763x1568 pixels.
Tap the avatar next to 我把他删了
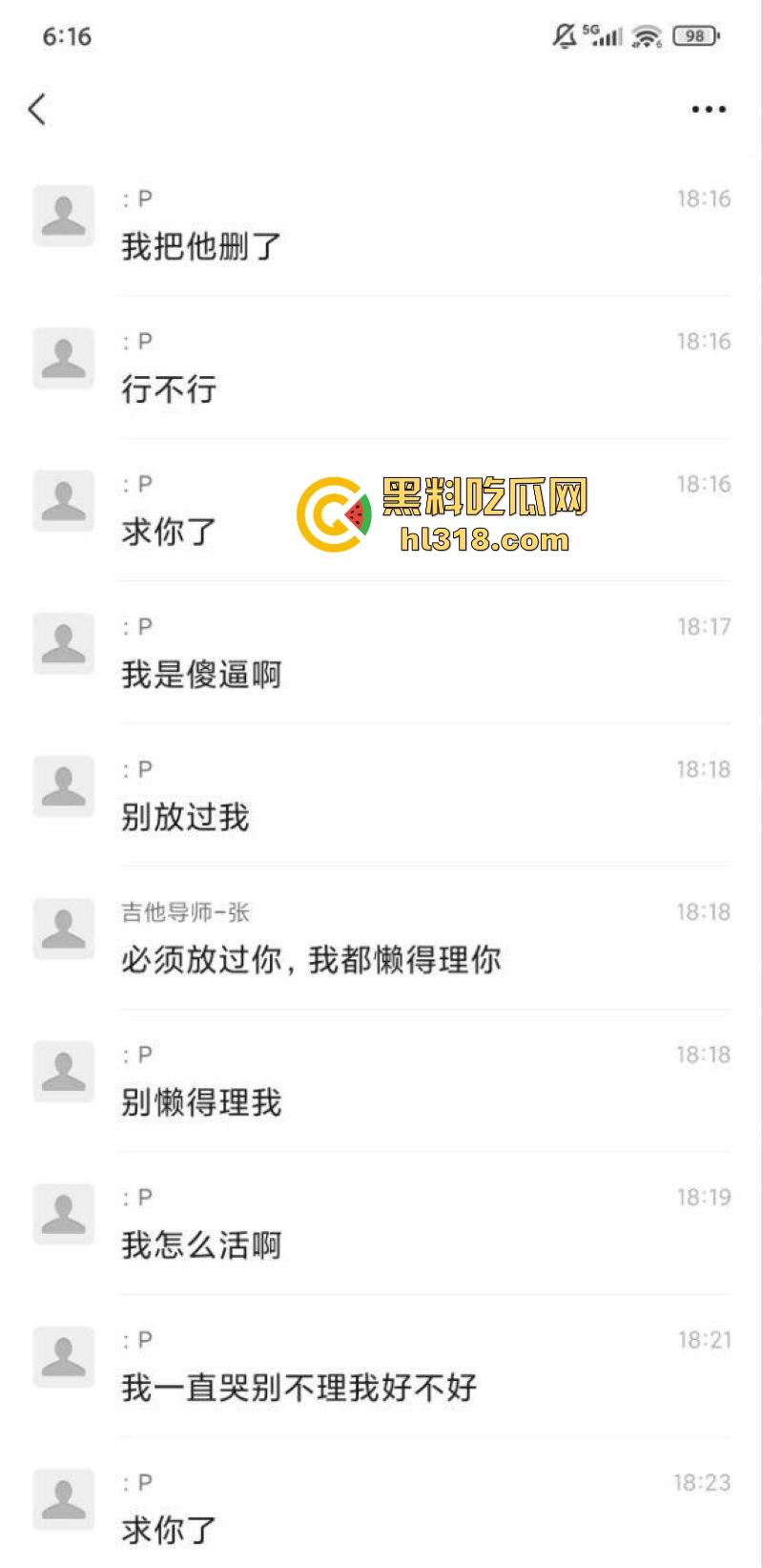[63, 217]
